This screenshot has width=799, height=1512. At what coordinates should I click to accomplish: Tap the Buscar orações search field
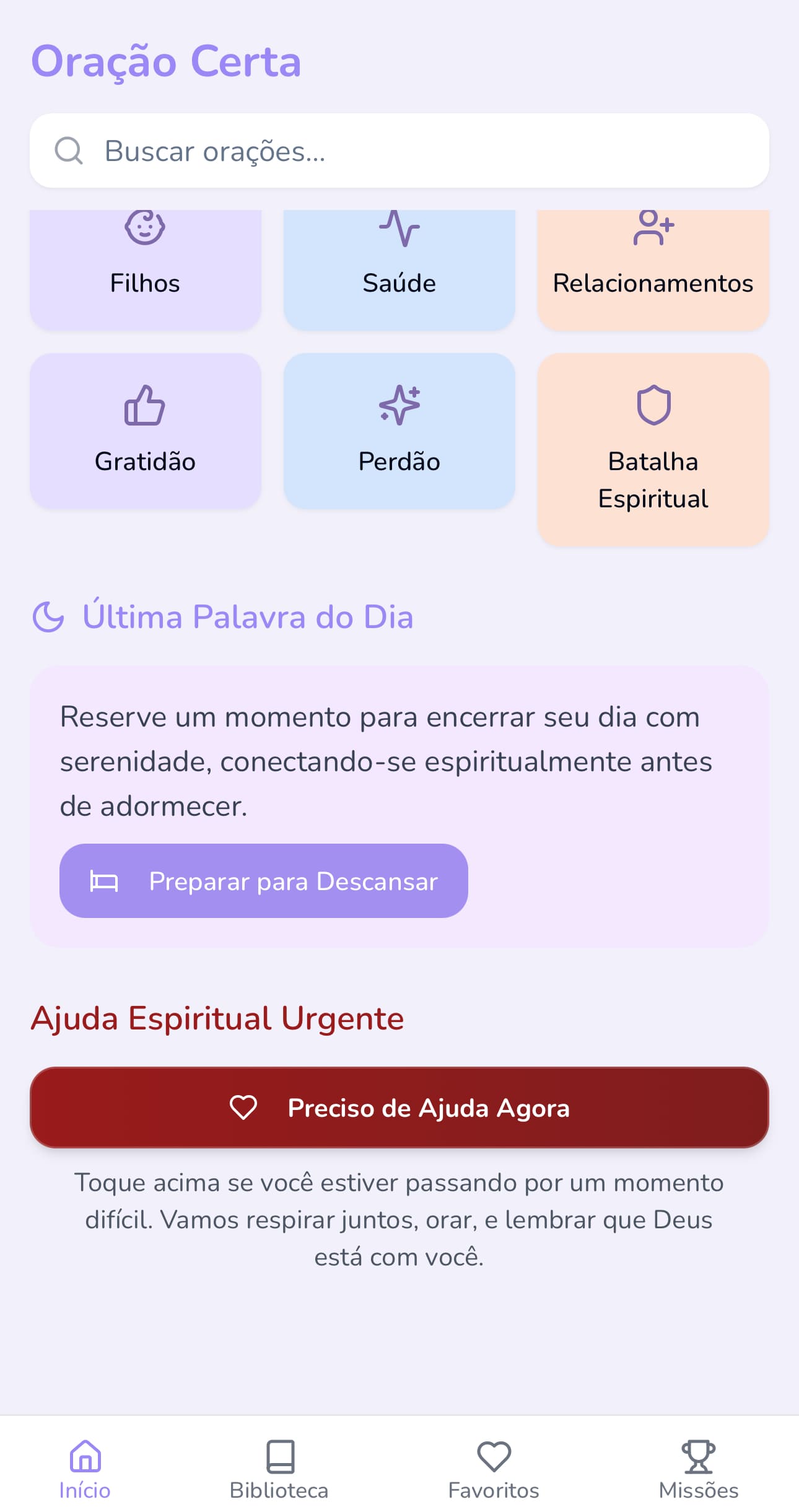(x=399, y=151)
